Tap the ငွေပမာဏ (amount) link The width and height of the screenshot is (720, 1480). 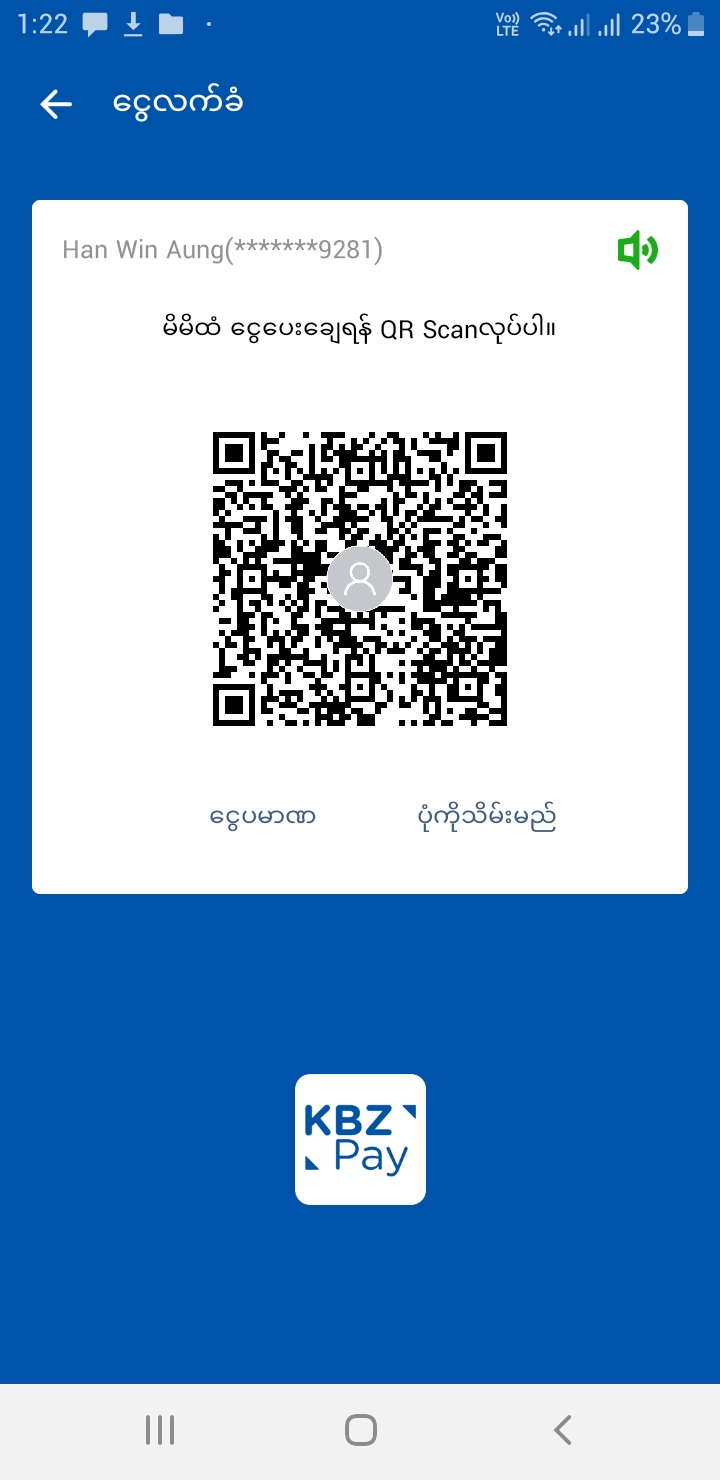(x=263, y=816)
